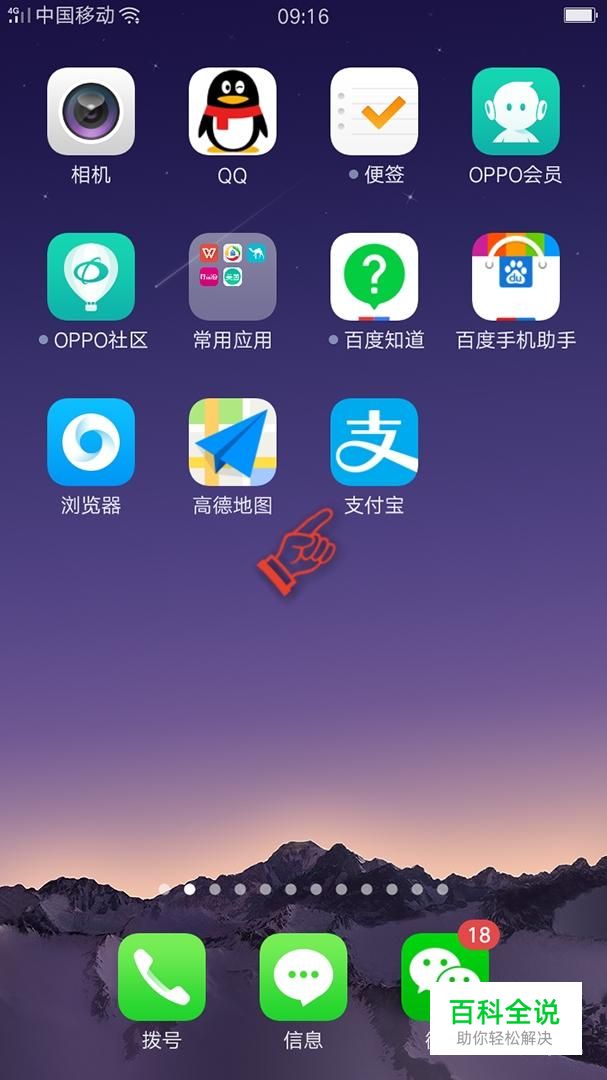Open the 常用应用 folder

coord(232,276)
